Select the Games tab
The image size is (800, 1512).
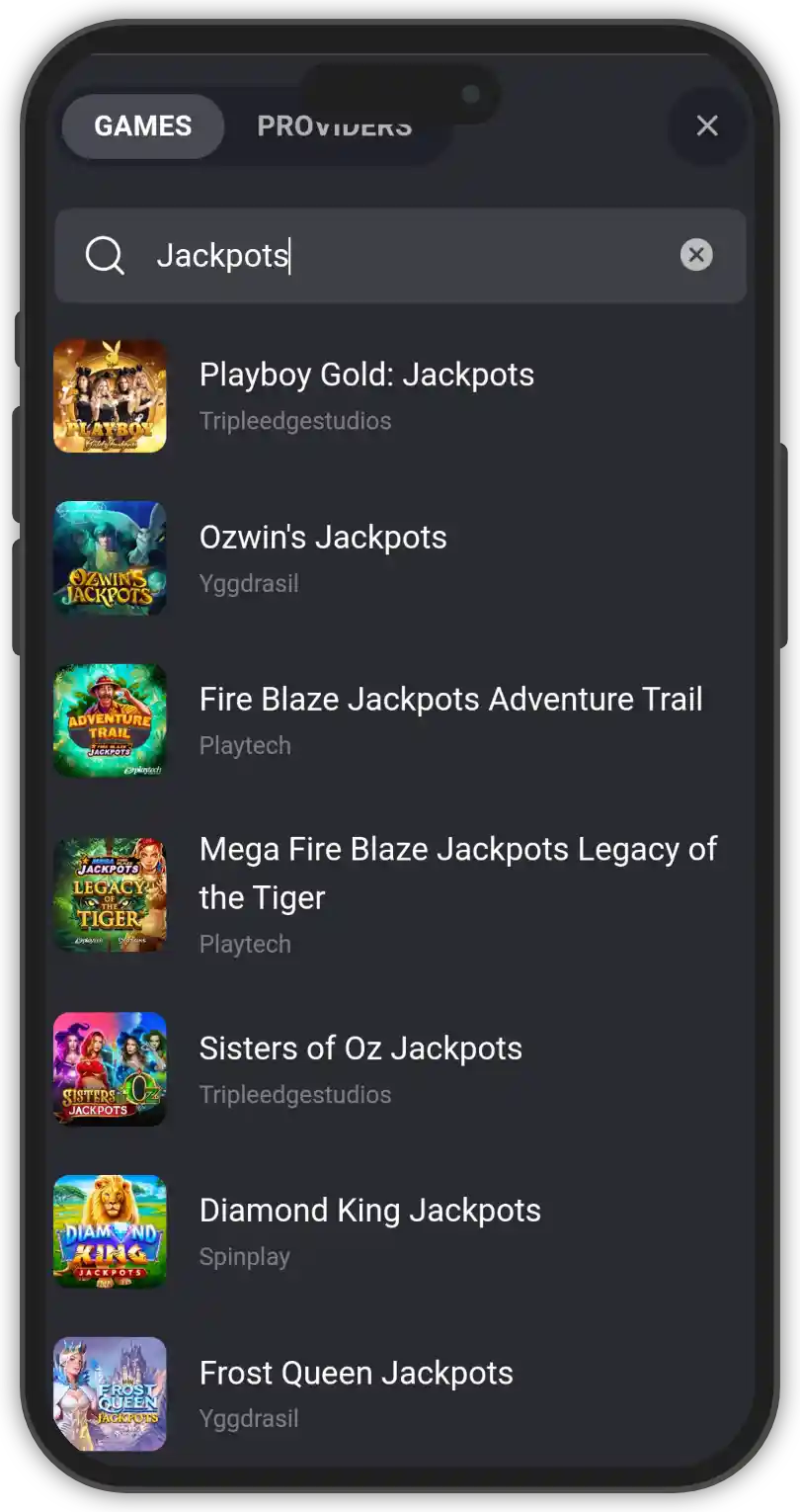(143, 126)
